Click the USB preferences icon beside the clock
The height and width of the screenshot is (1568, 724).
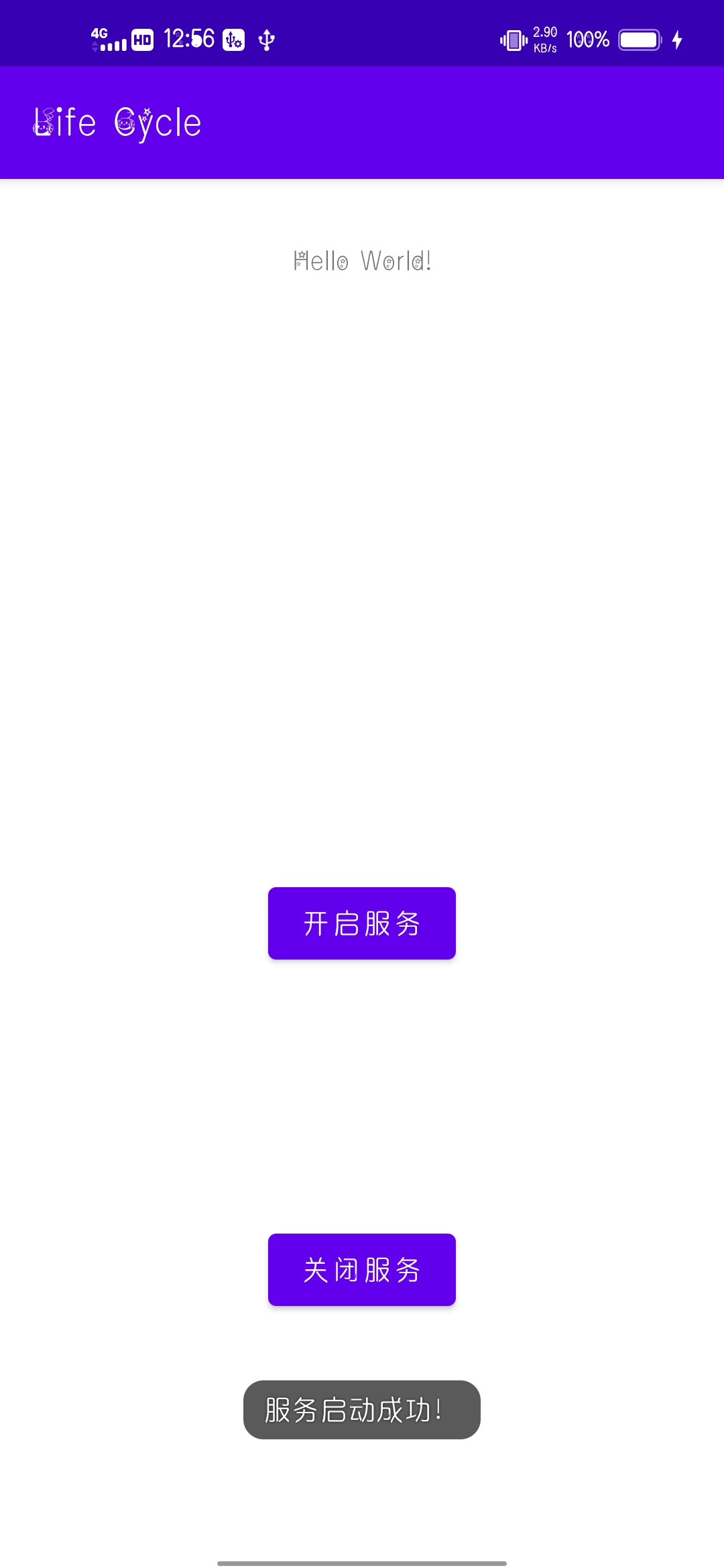pos(234,41)
